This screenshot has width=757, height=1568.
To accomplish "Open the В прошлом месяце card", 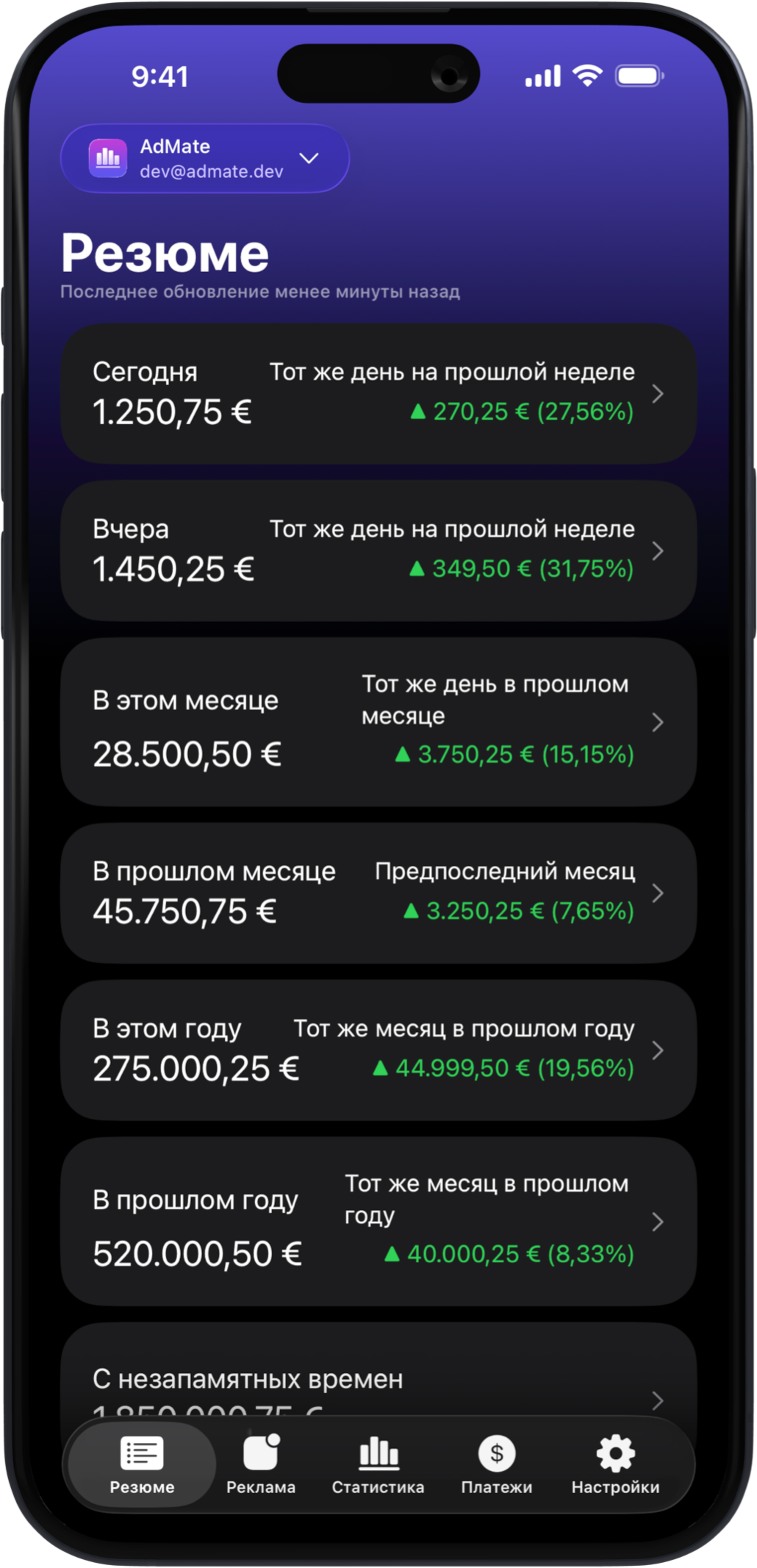I will (x=378, y=892).
